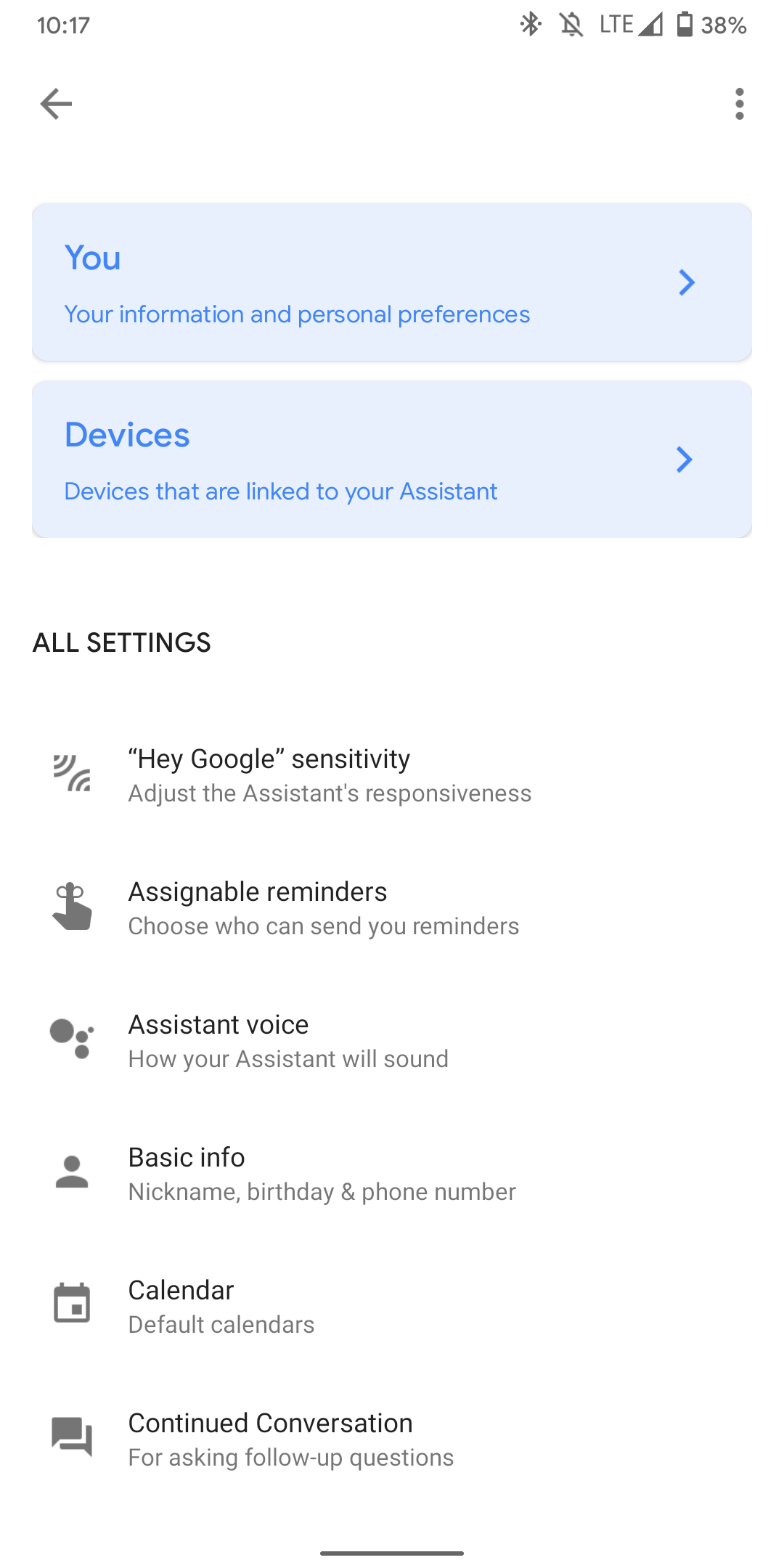Expand the Devices settings card
This screenshot has width=784, height=1568.
(x=392, y=459)
